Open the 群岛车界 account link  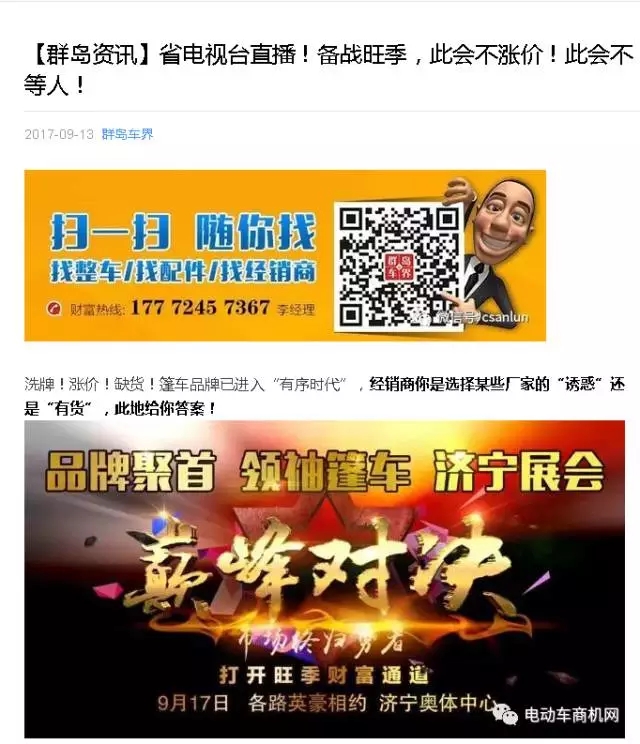(x=127, y=134)
